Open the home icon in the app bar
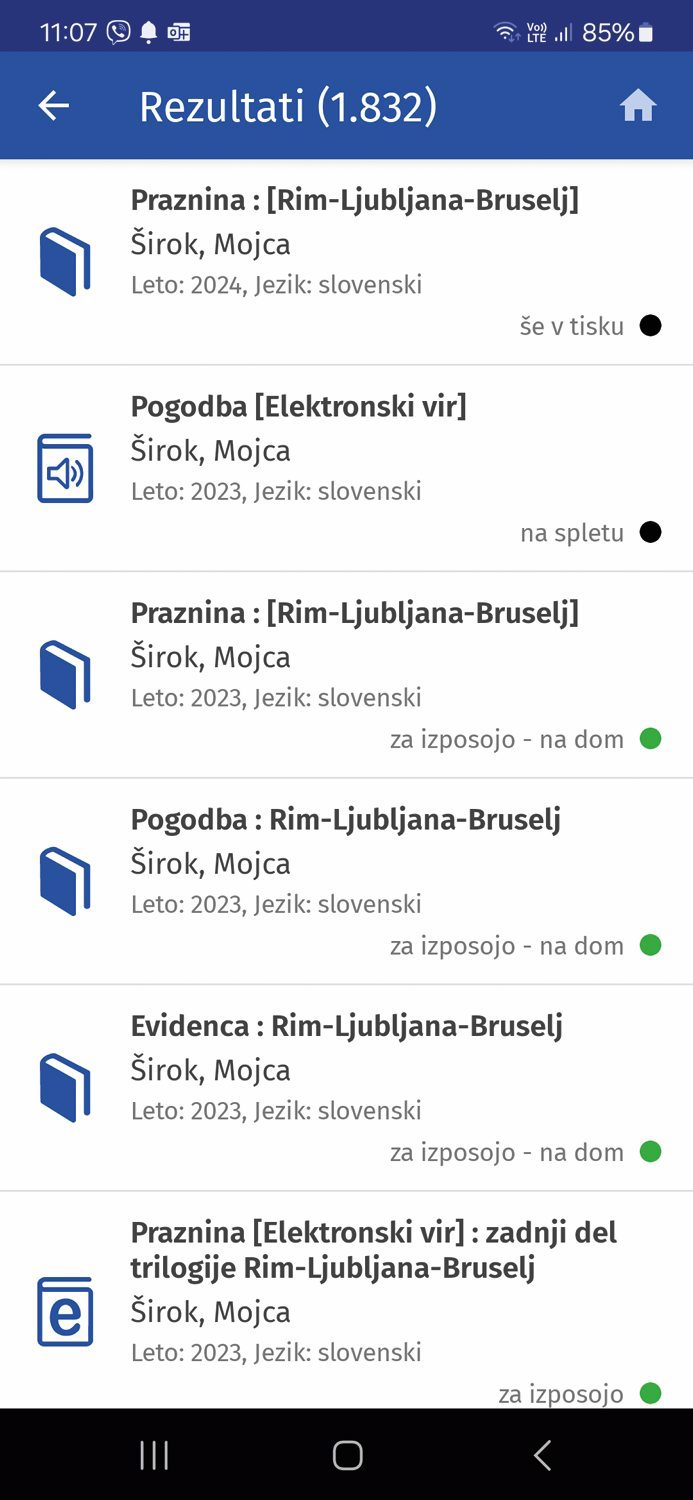This screenshot has width=693, height=1500. pyautogui.click(x=638, y=106)
